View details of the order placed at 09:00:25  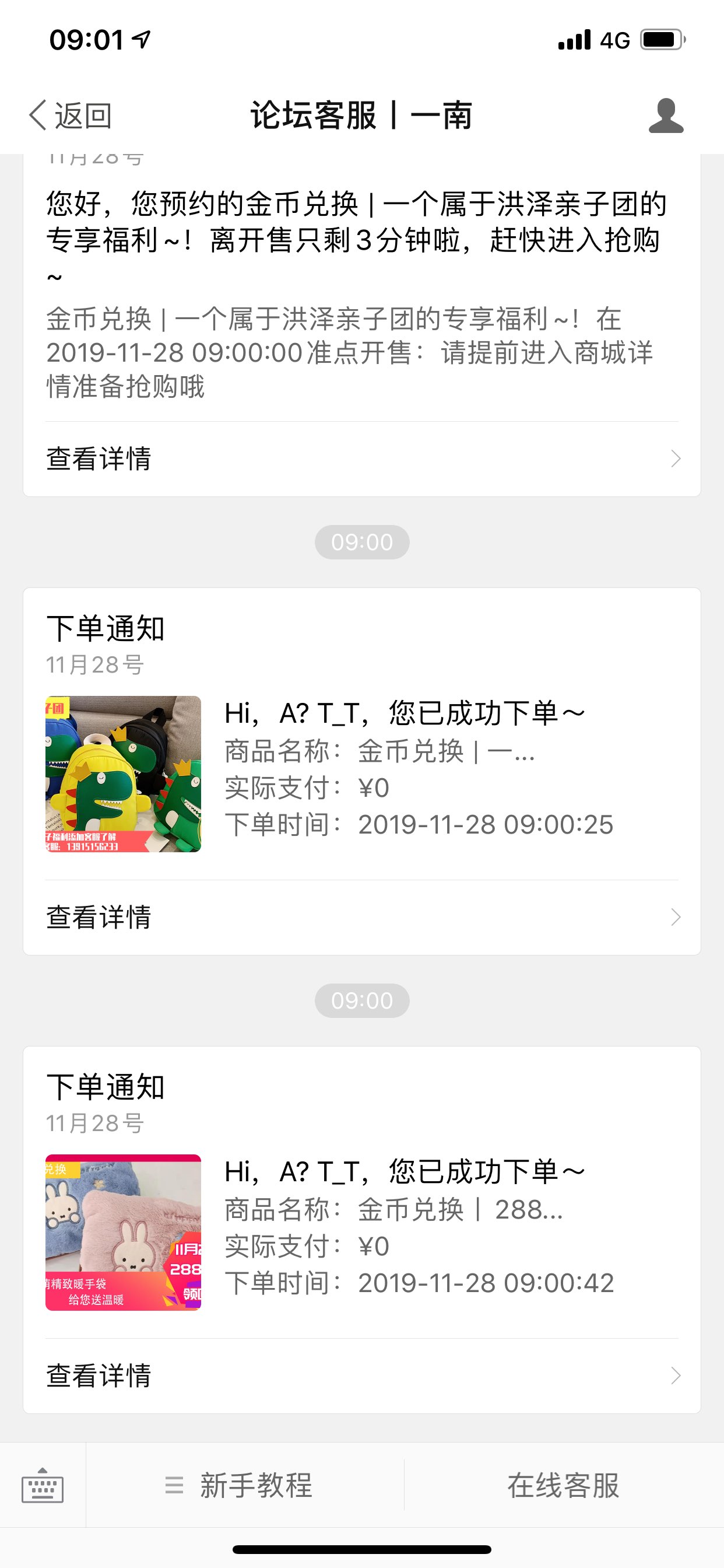click(x=362, y=916)
